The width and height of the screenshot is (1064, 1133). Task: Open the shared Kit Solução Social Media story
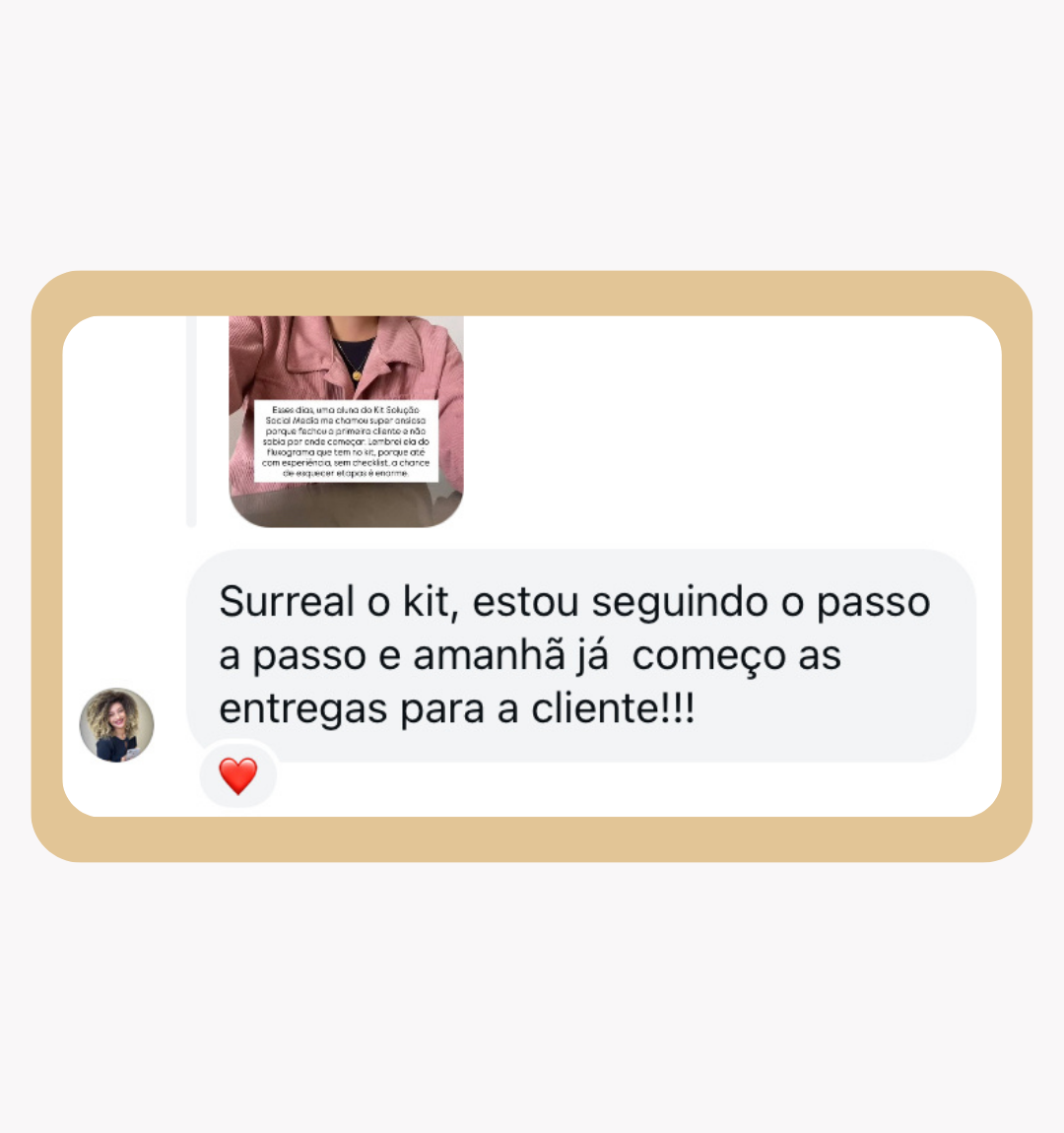(x=345, y=419)
